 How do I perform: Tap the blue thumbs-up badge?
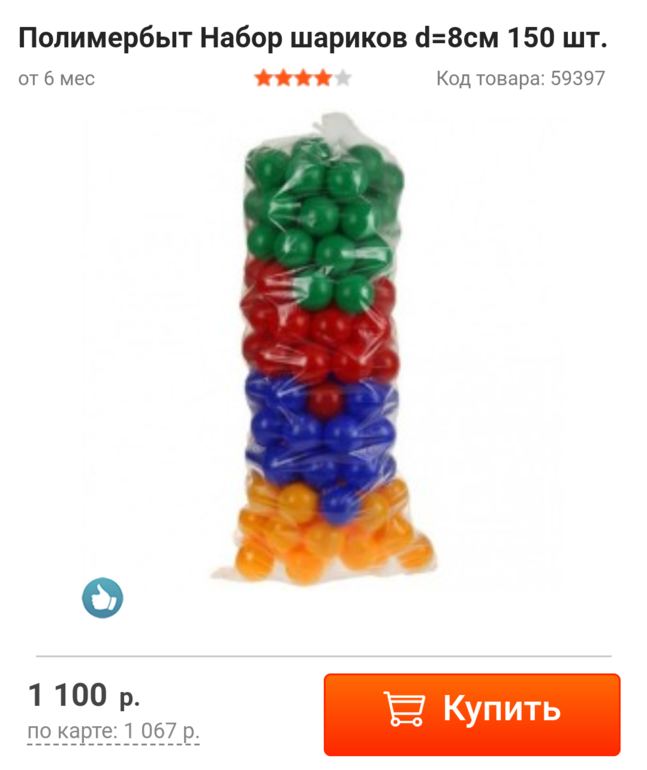(x=102, y=597)
